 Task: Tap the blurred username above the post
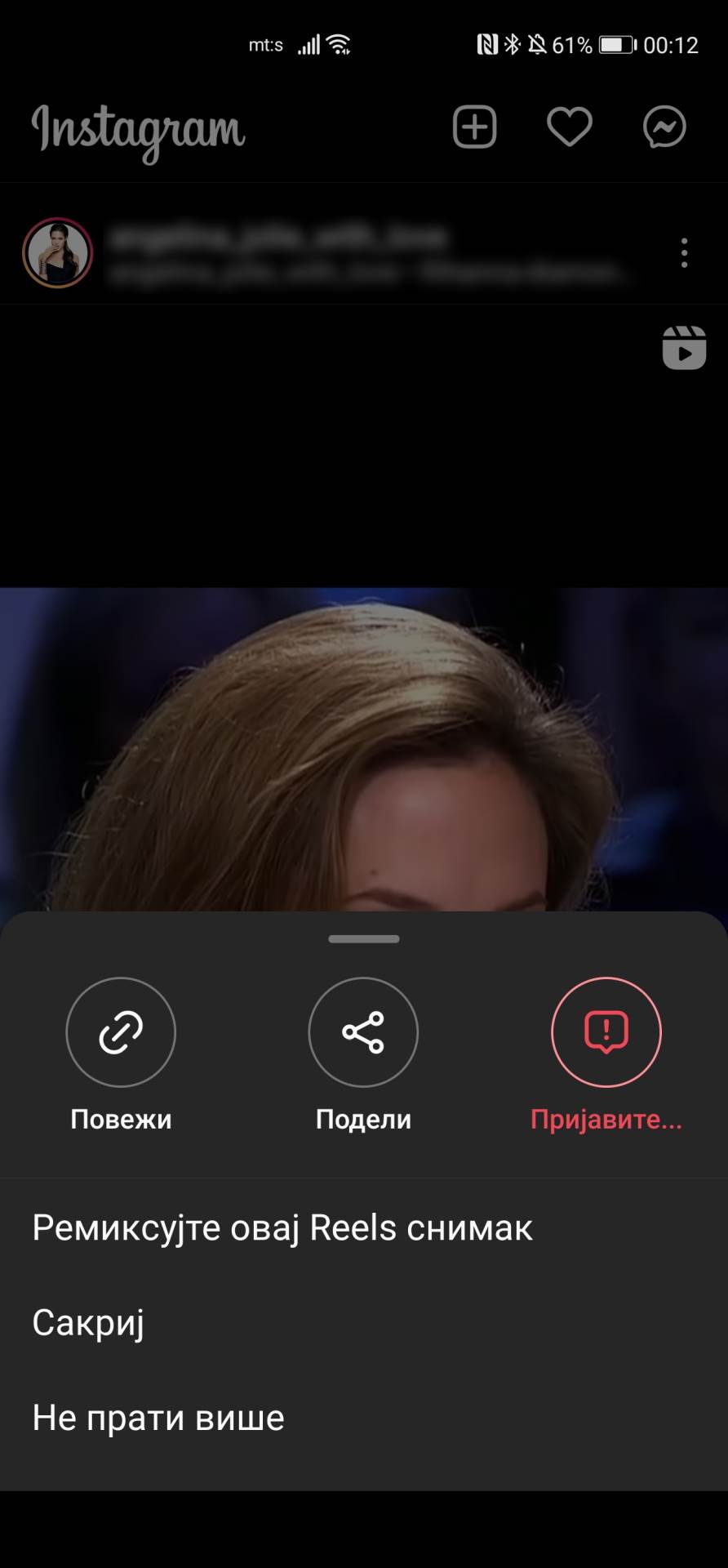[277, 237]
